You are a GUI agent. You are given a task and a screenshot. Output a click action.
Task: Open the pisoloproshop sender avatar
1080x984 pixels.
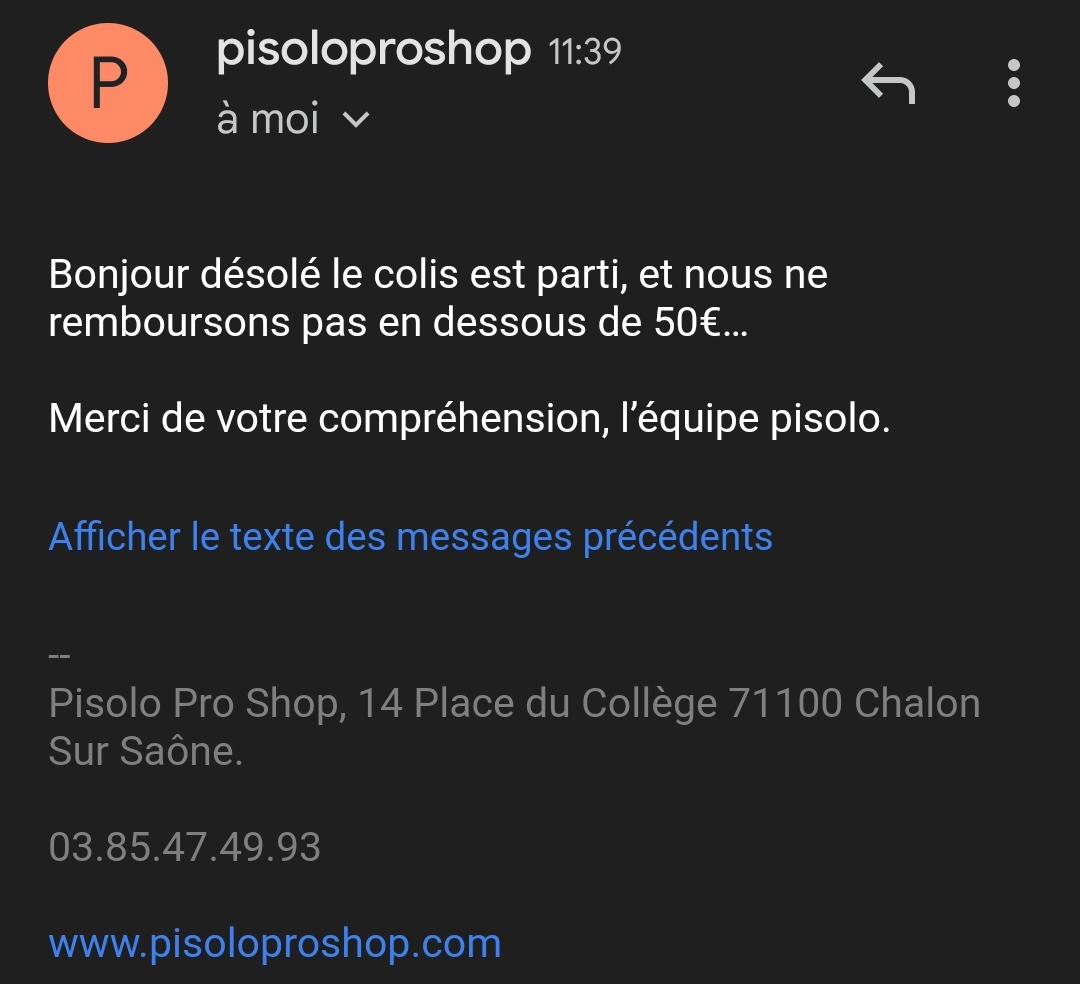[107, 84]
